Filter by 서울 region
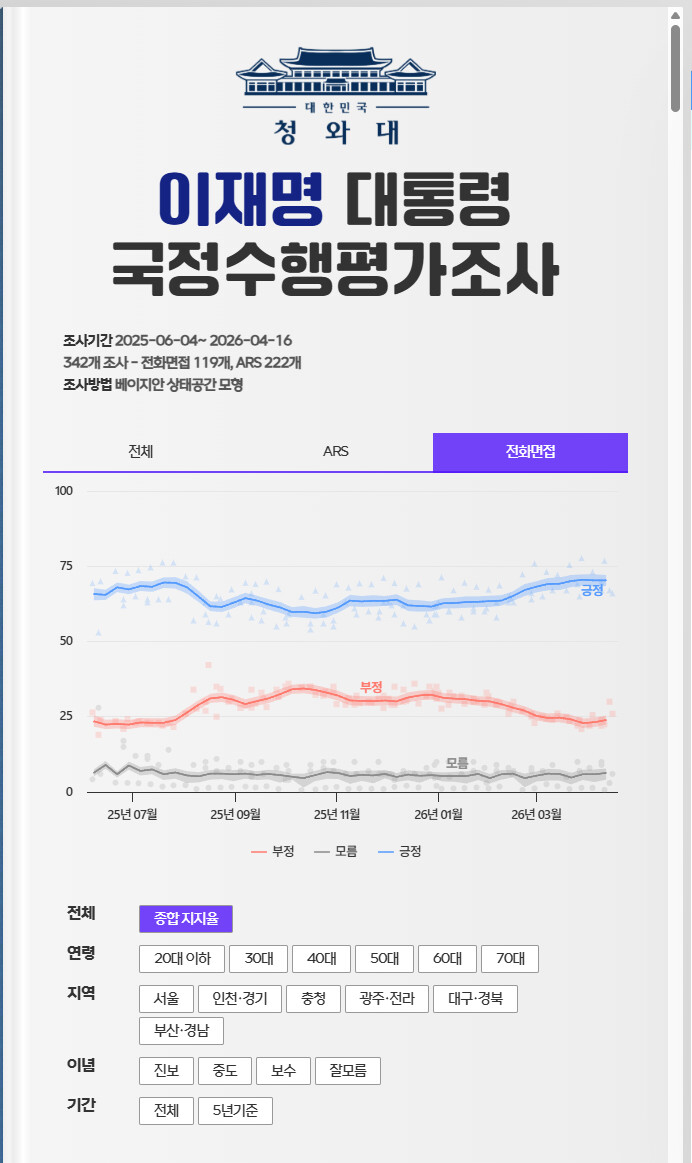Image resolution: width=692 pixels, height=1163 pixels. click(166, 999)
